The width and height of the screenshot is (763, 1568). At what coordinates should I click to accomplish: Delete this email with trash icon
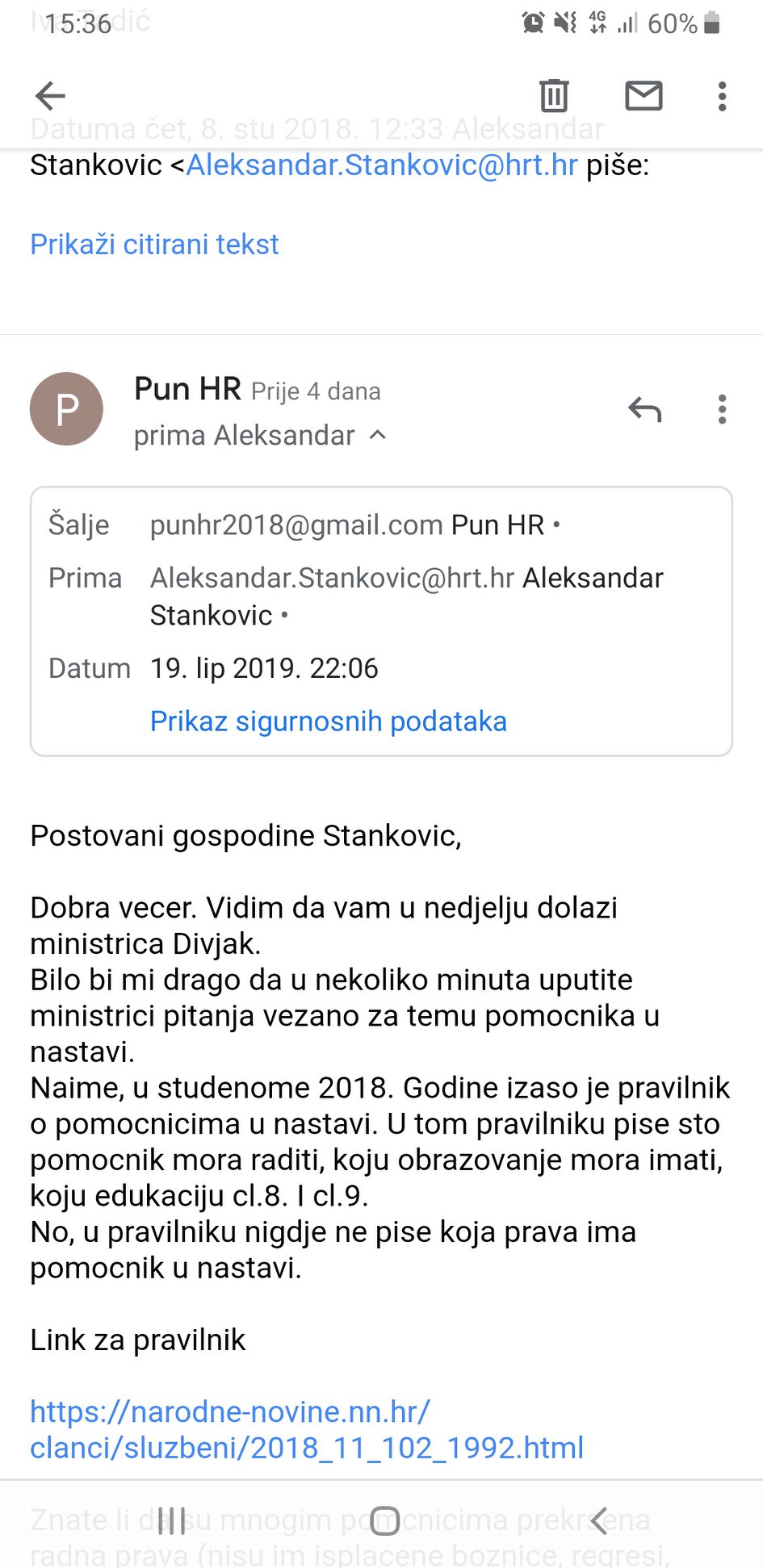click(554, 95)
